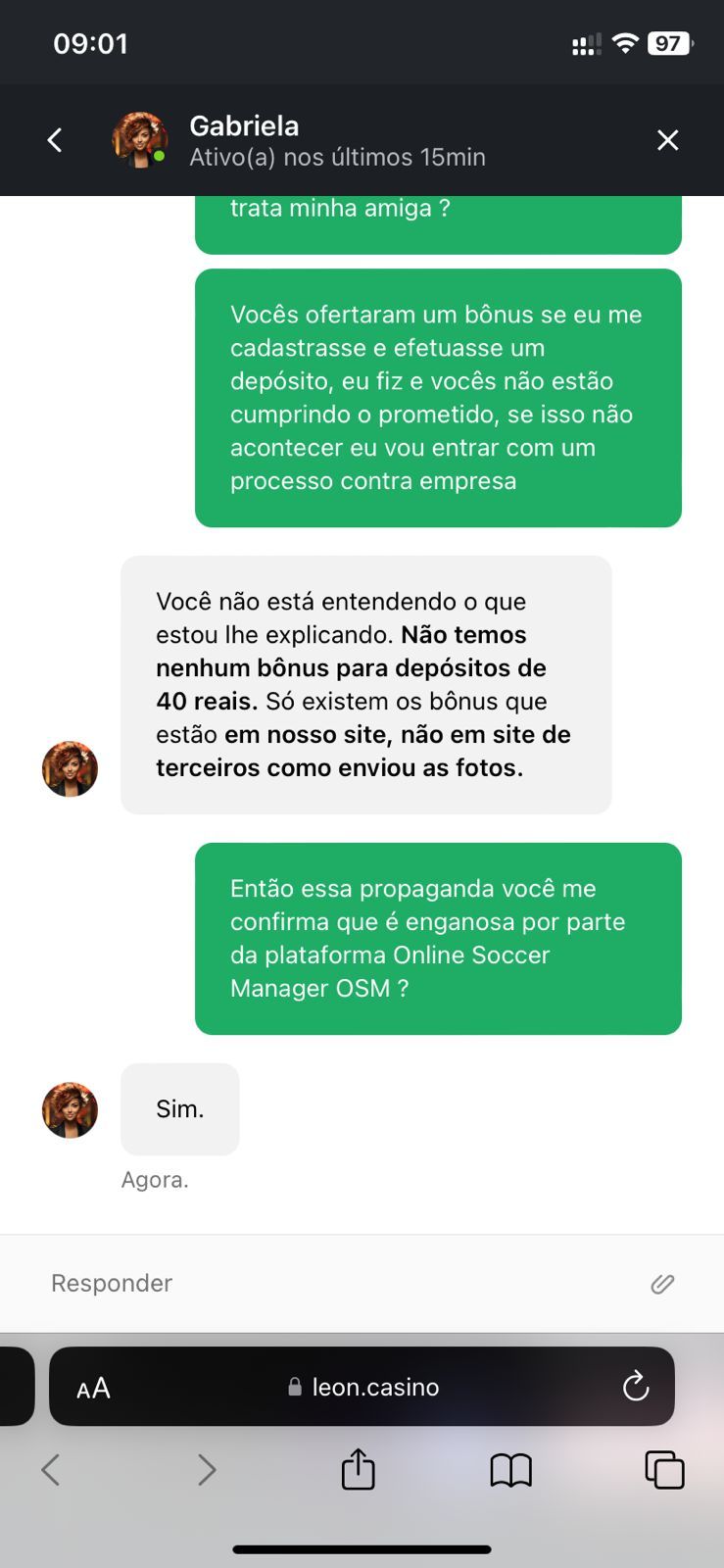Tap the leon.casino address bar

coord(364,1387)
